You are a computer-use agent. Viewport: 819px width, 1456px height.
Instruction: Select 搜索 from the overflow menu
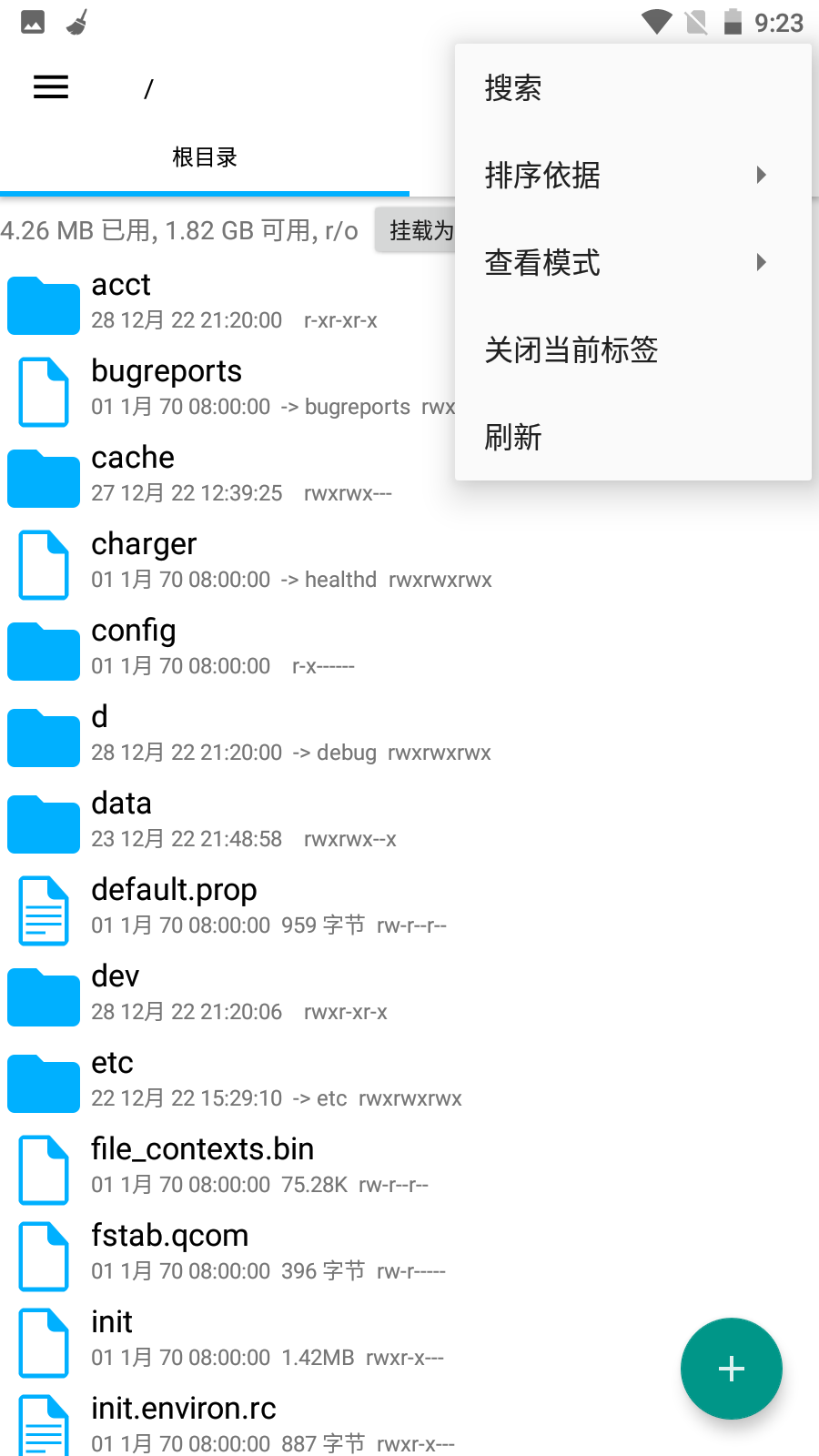(632, 88)
